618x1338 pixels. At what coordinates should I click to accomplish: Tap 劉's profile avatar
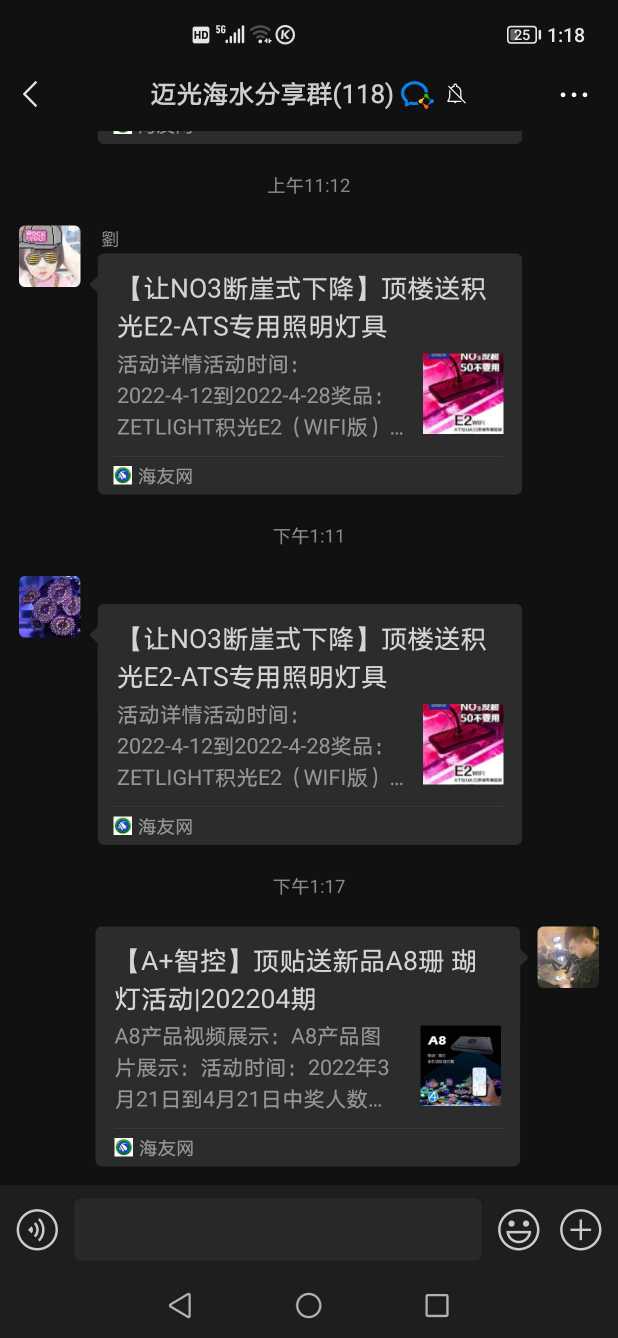[50, 256]
